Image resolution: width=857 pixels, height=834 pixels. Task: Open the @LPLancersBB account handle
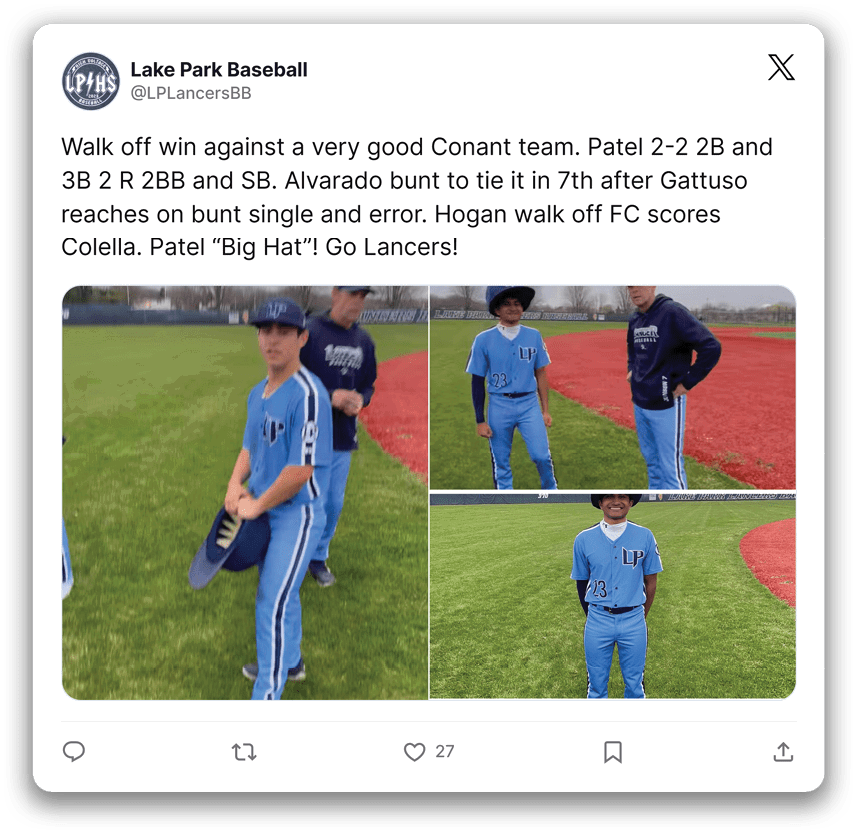point(190,94)
